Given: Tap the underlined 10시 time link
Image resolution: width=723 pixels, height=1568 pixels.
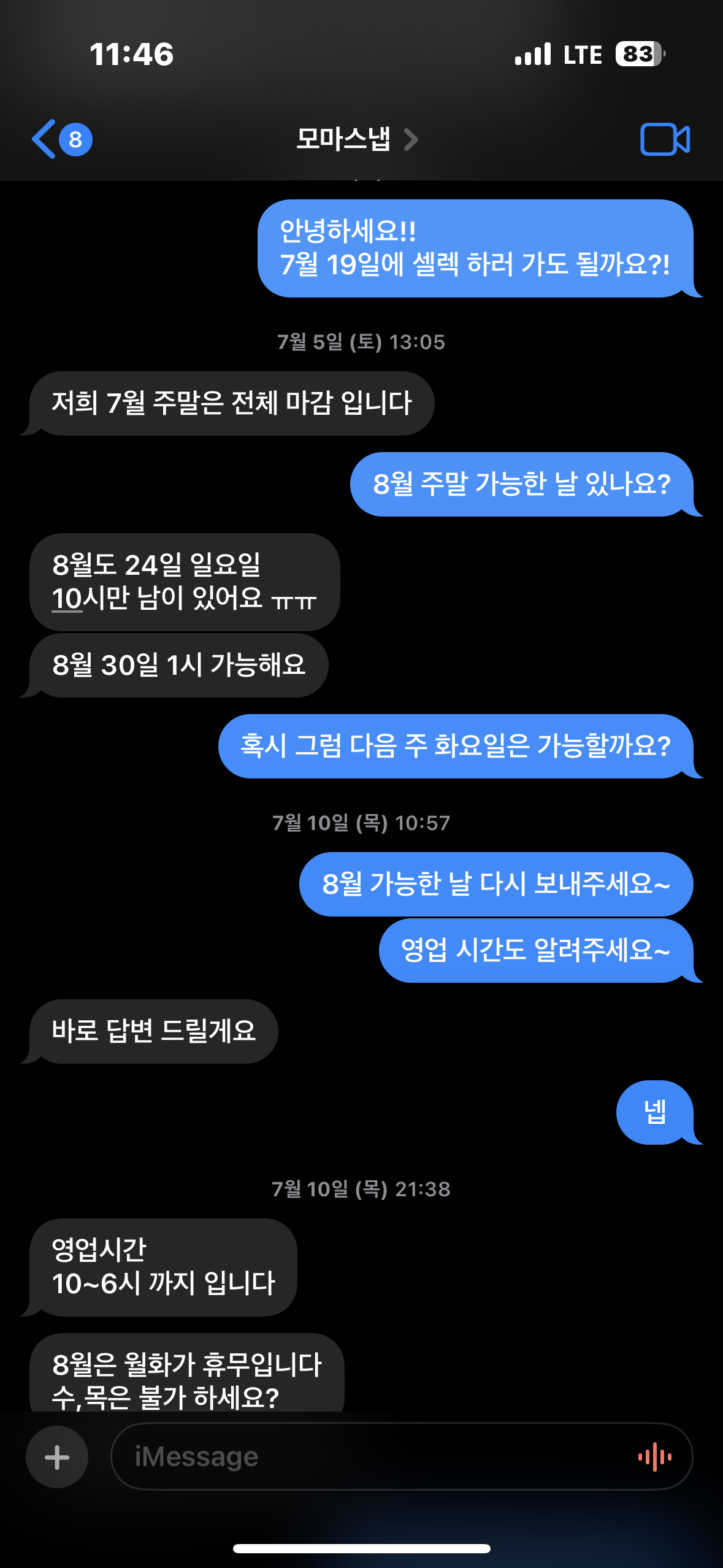Looking at the screenshot, I should [x=67, y=599].
